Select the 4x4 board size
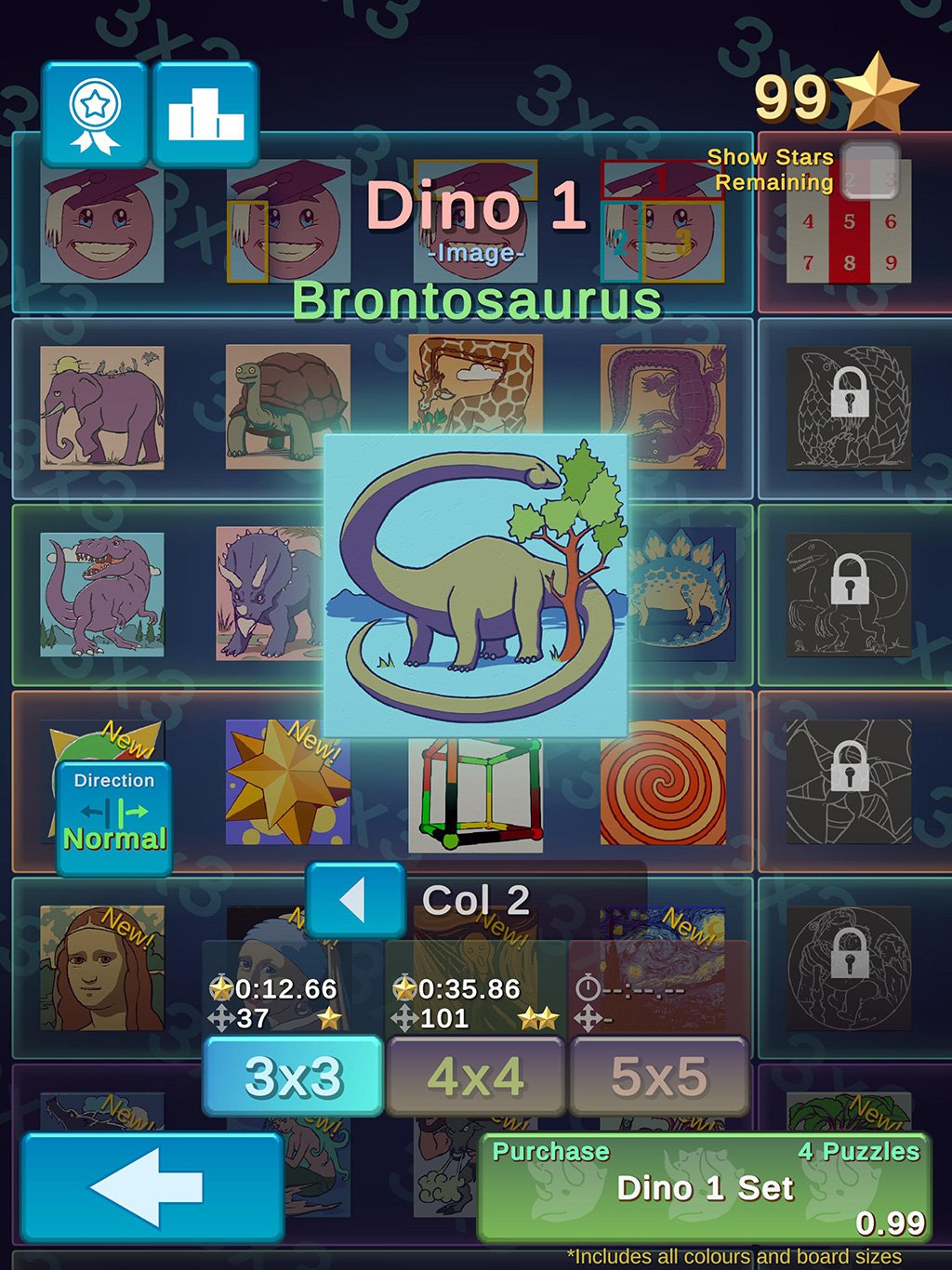Image resolution: width=952 pixels, height=1270 pixels. pos(475,1077)
